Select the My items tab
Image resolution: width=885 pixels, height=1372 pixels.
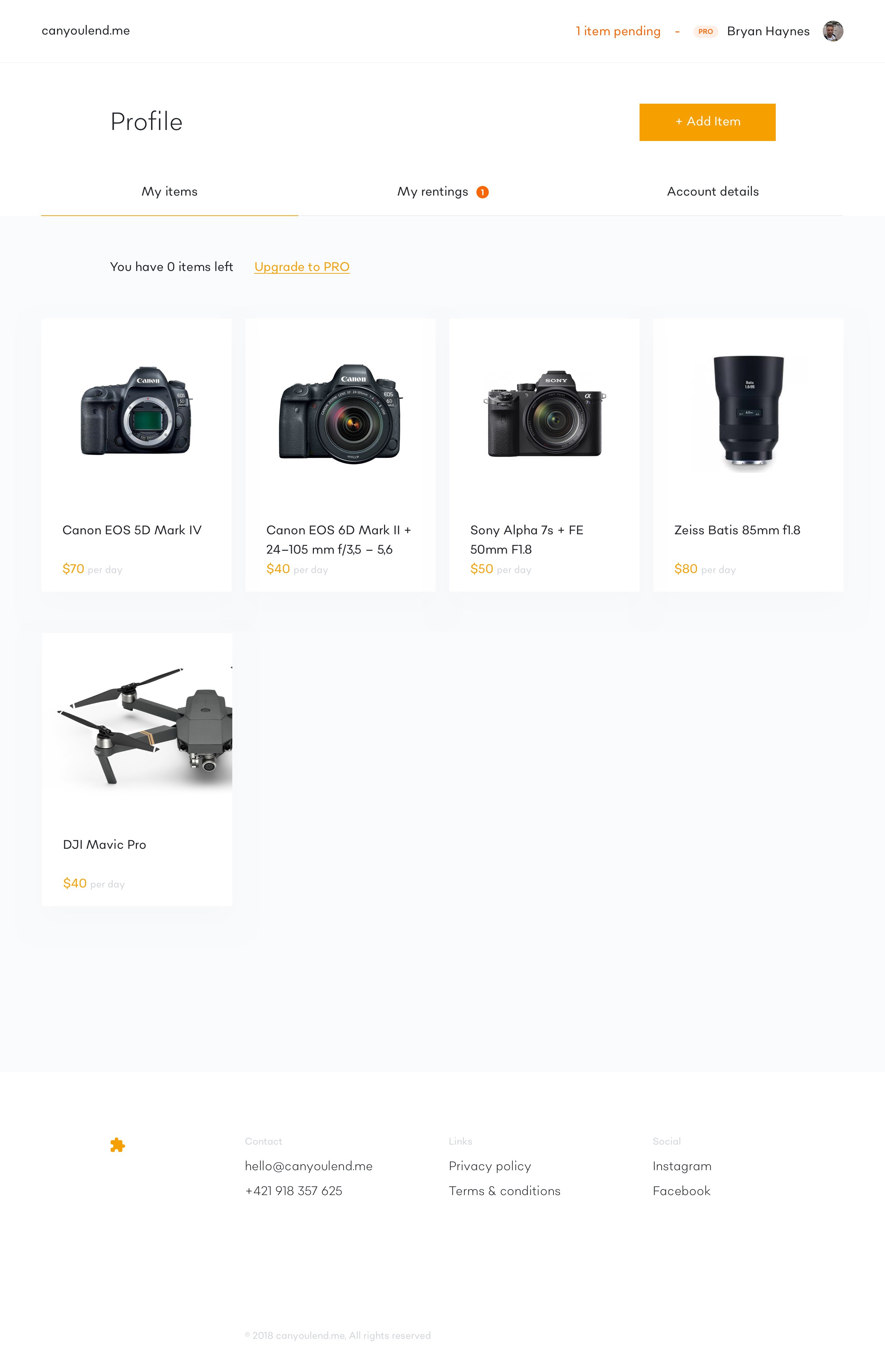click(x=169, y=191)
